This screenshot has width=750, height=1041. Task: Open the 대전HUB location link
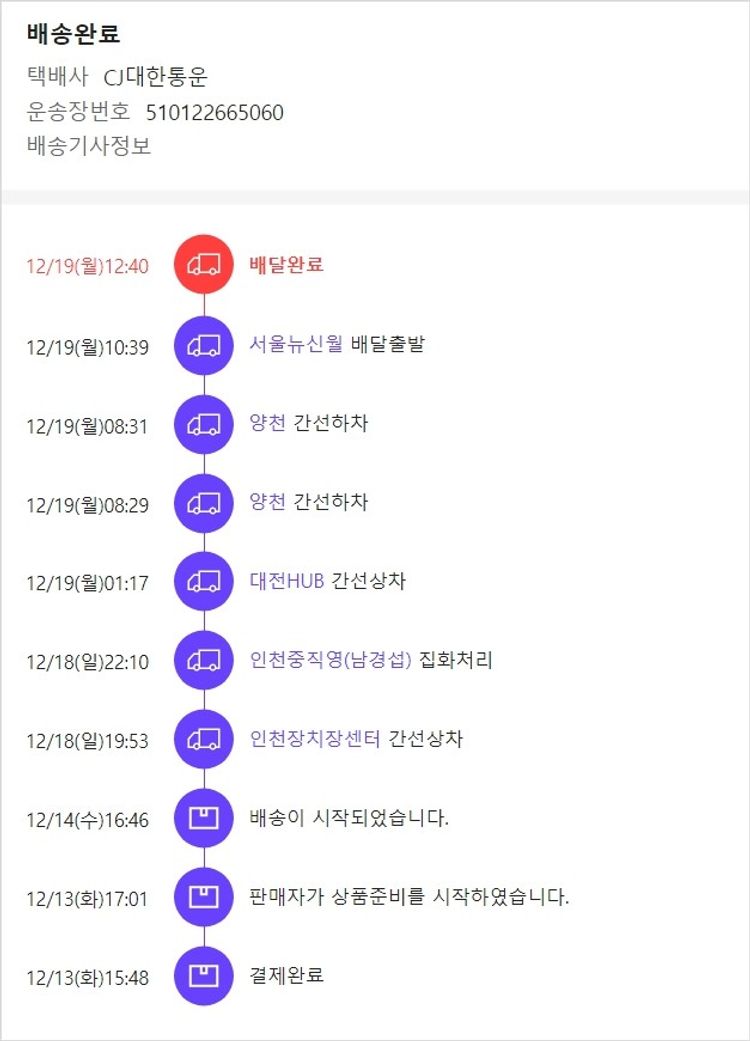click(x=287, y=581)
